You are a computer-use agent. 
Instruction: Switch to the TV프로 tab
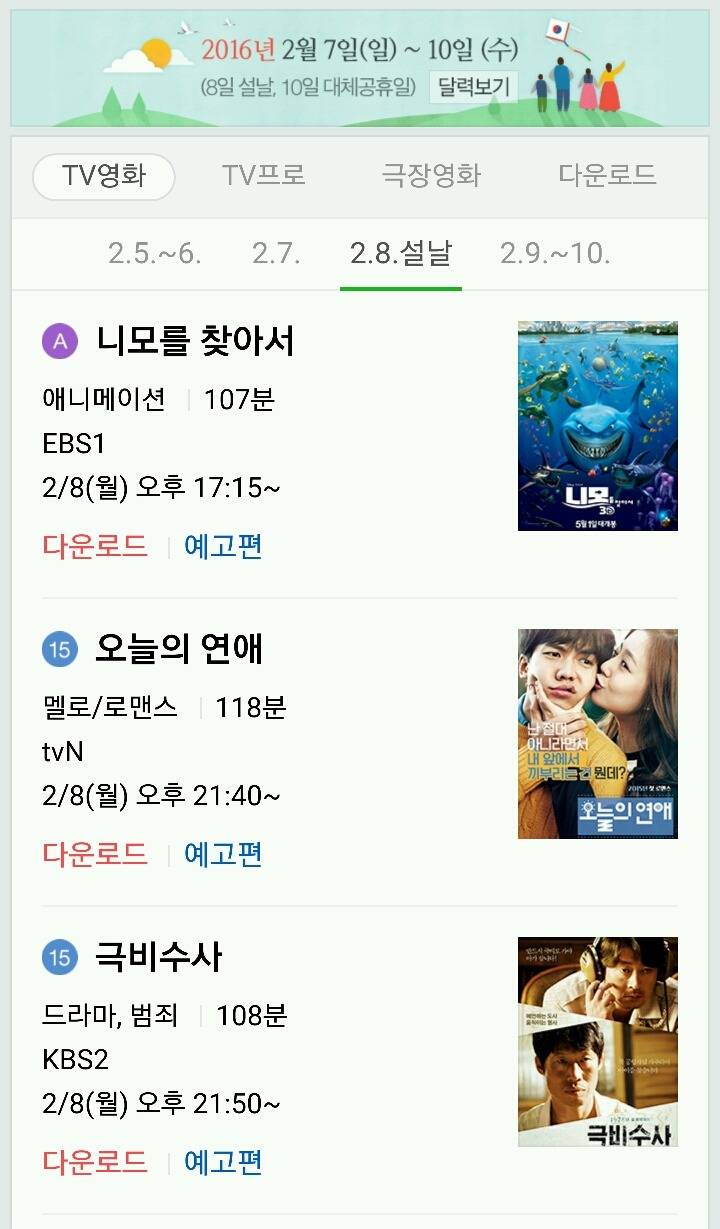tap(263, 174)
